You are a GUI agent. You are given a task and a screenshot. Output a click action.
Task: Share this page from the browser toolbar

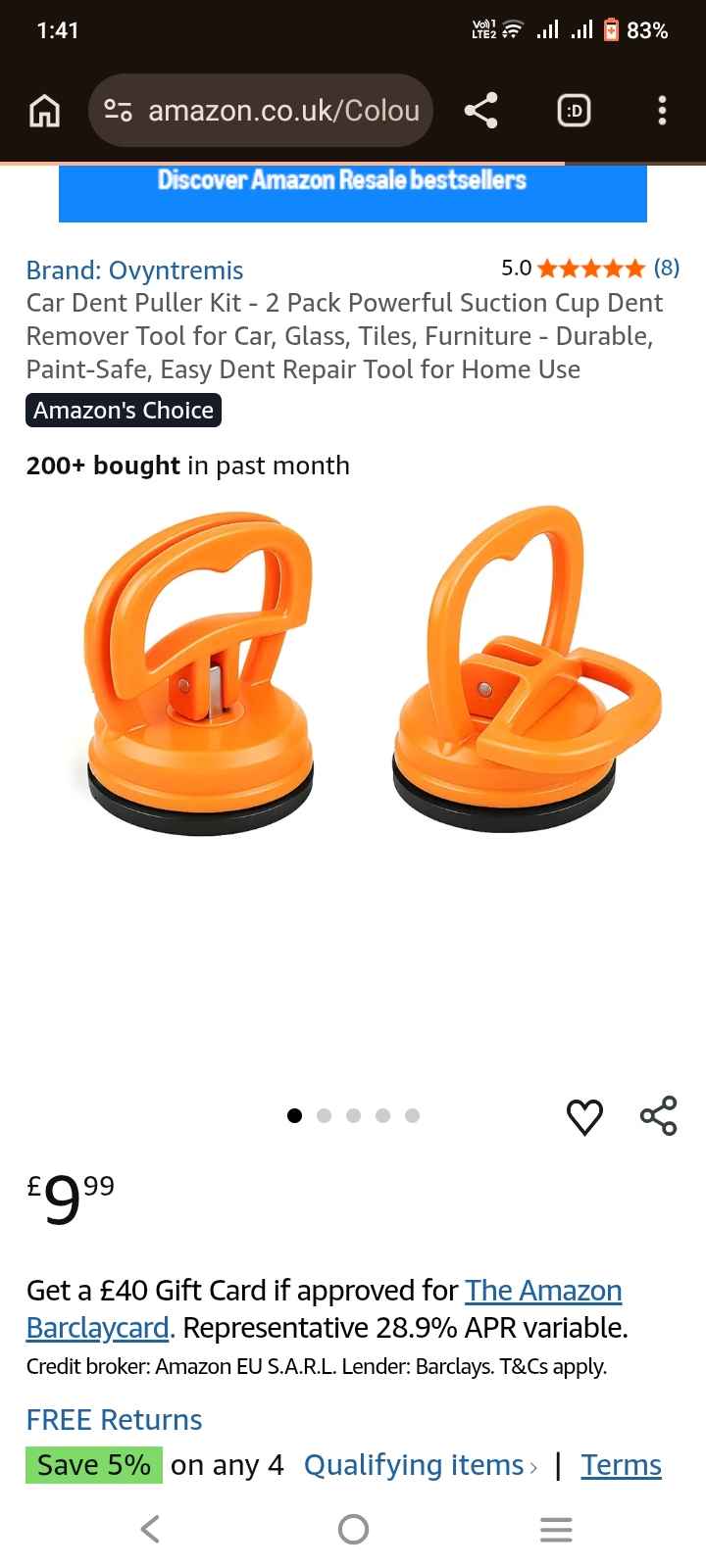click(x=480, y=111)
